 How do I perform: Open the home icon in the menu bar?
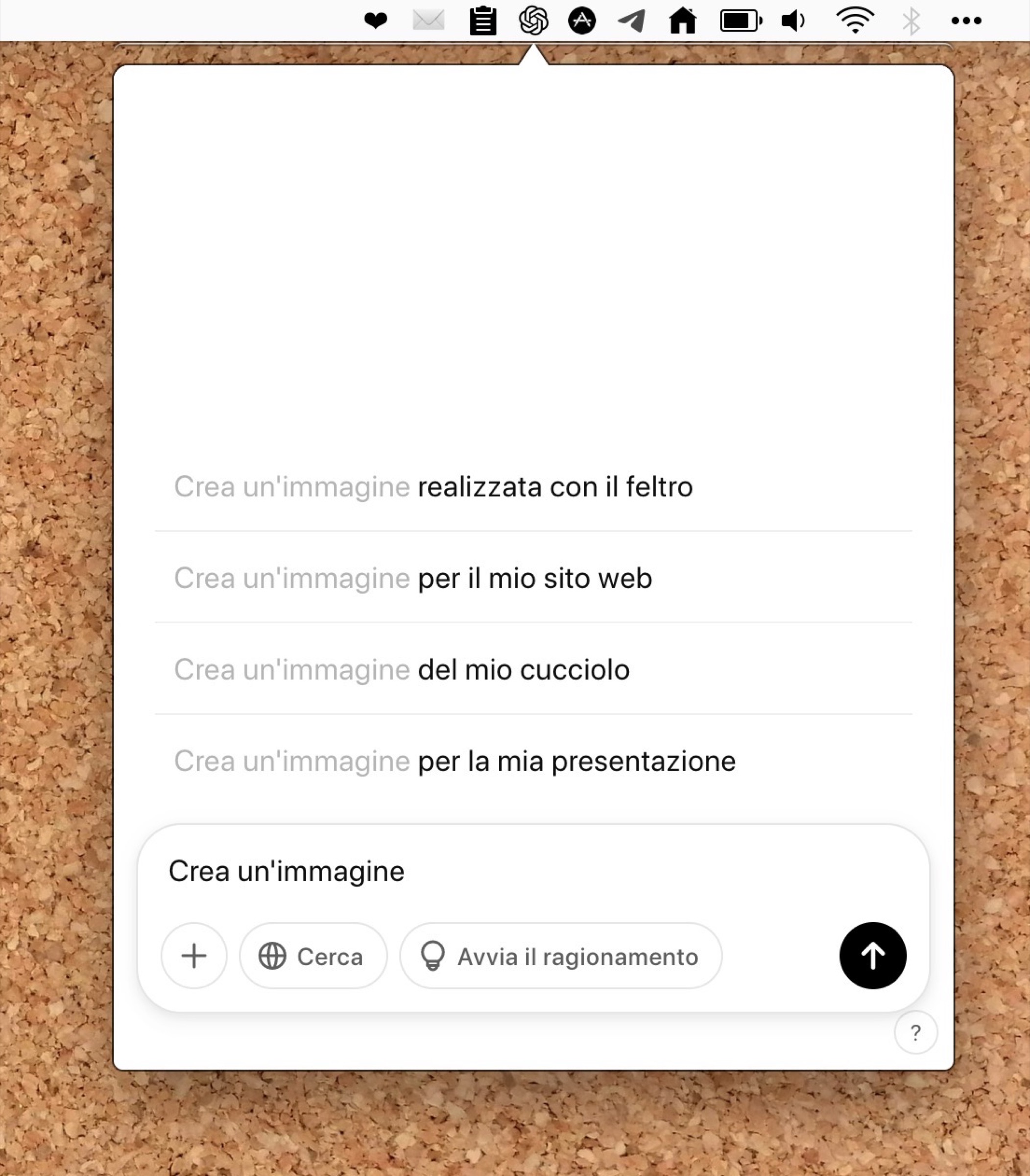click(683, 21)
